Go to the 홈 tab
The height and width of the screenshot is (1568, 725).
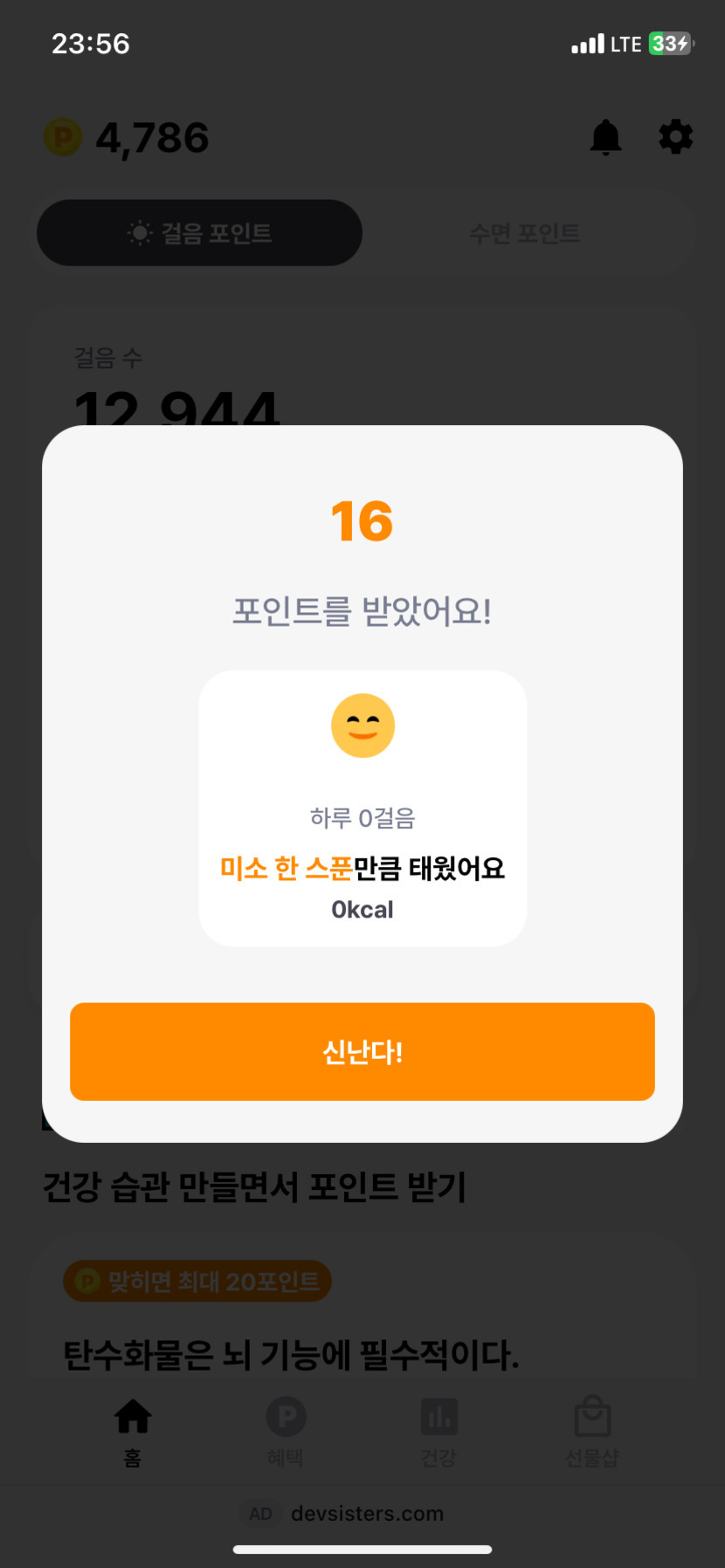(133, 1432)
